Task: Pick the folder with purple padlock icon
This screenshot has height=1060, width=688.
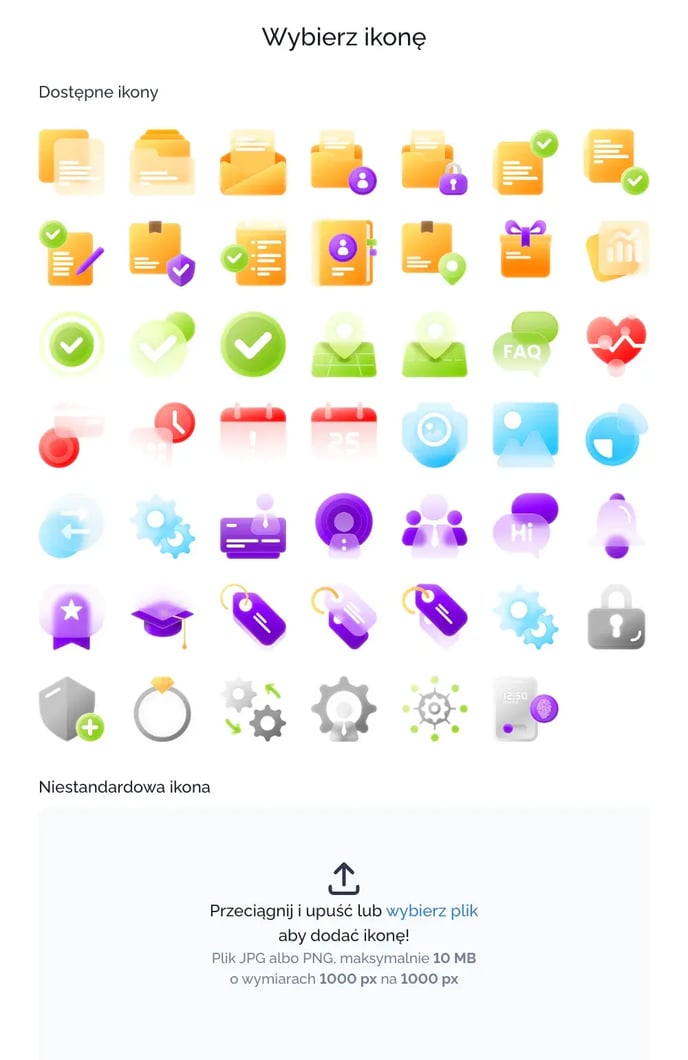Action: click(x=434, y=162)
